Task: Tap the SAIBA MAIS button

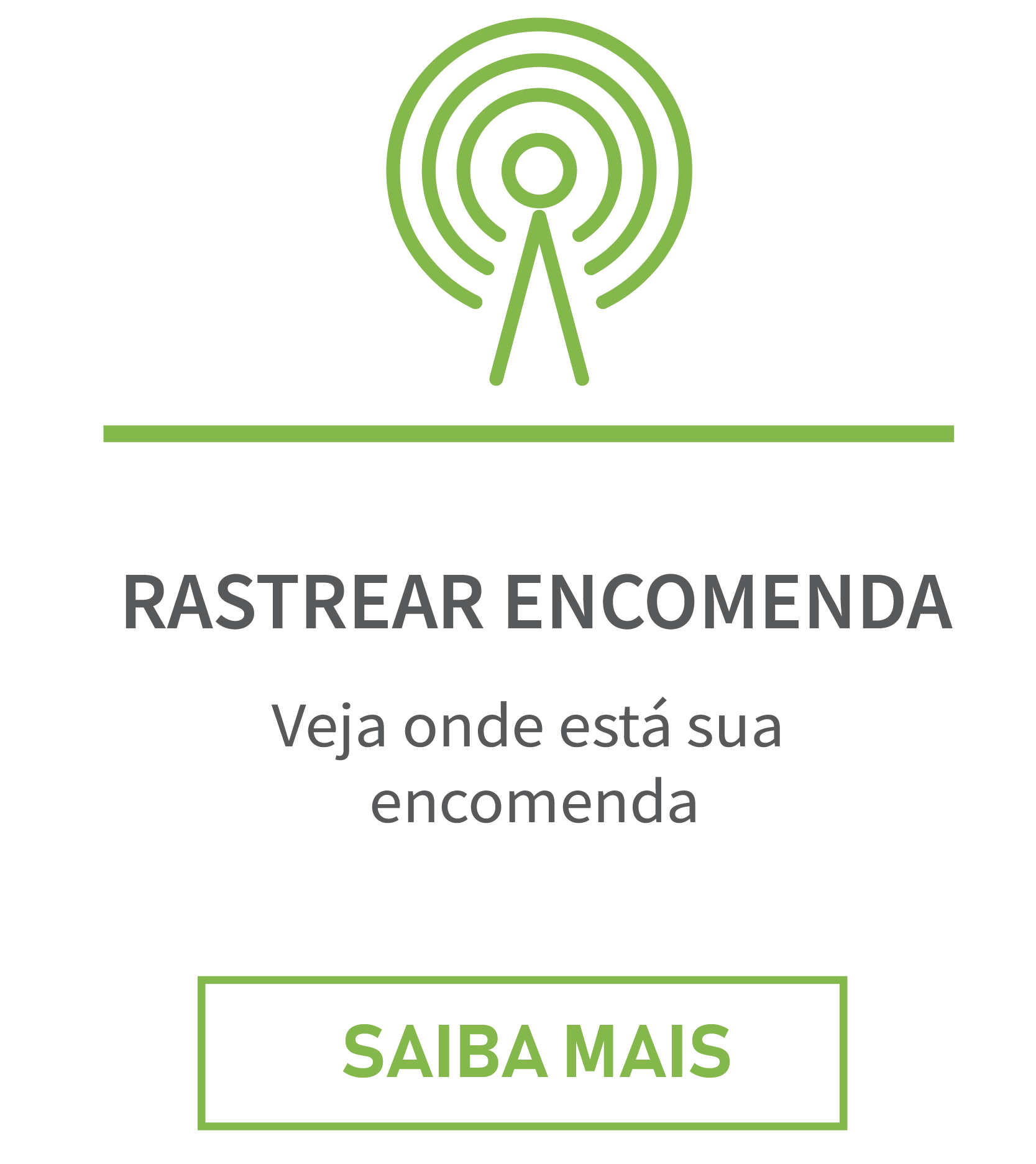Action: click(522, 1053)
